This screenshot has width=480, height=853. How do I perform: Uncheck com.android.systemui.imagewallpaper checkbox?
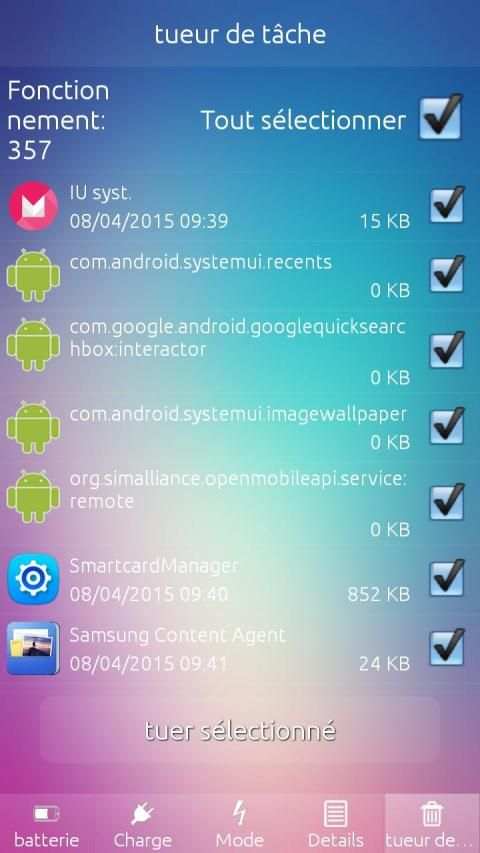tap(447, 426)
